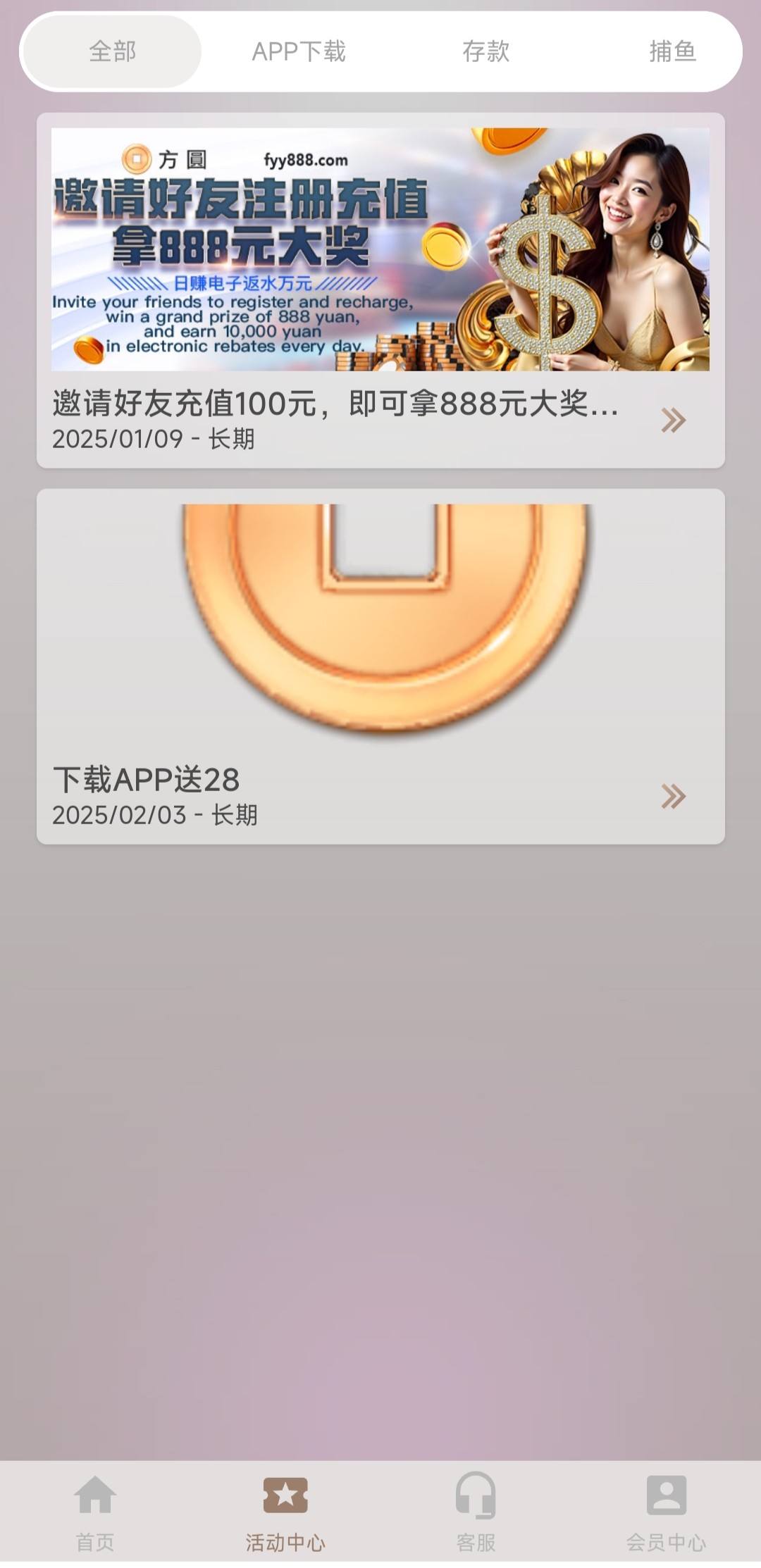The width and height of the screenshot is (761, 1568).
Task: Switch to the 存款 tab
Action: (485, 51)
